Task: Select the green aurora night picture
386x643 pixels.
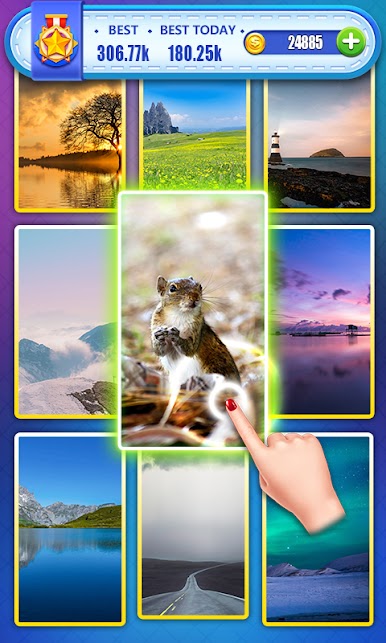Action: click(318, 529)
